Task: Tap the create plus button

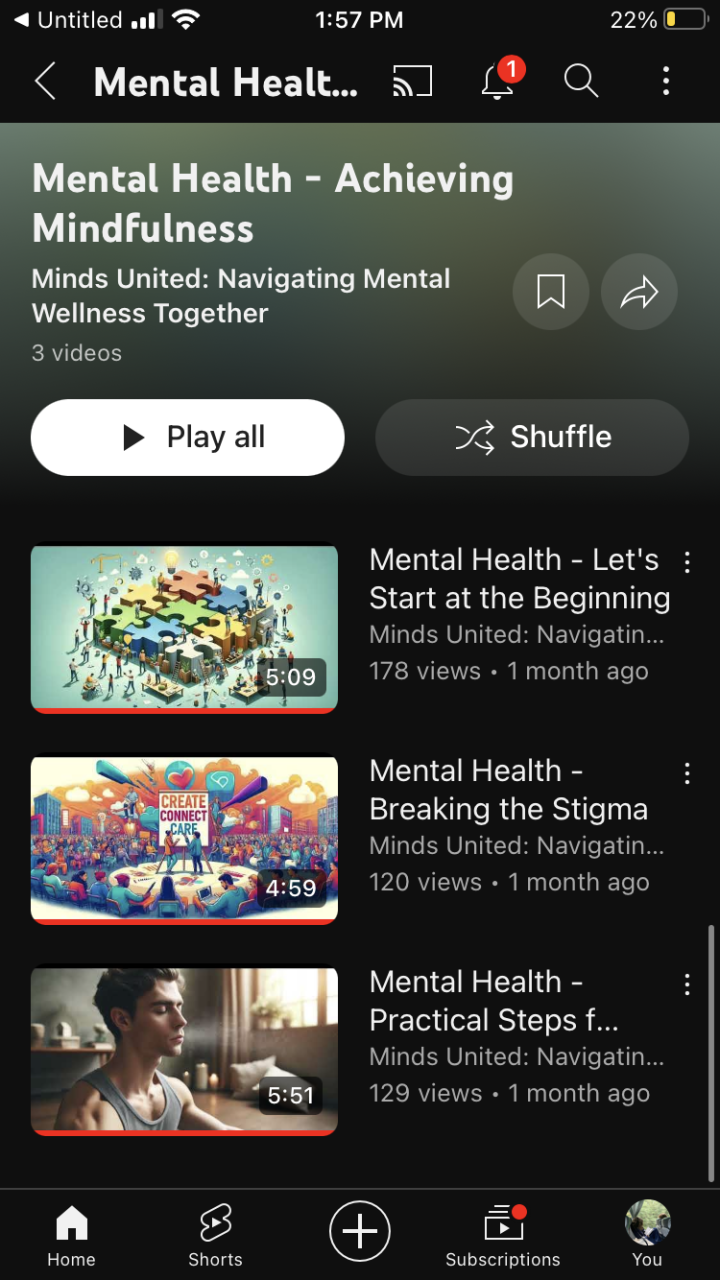Action: [x=360, y=1231]
